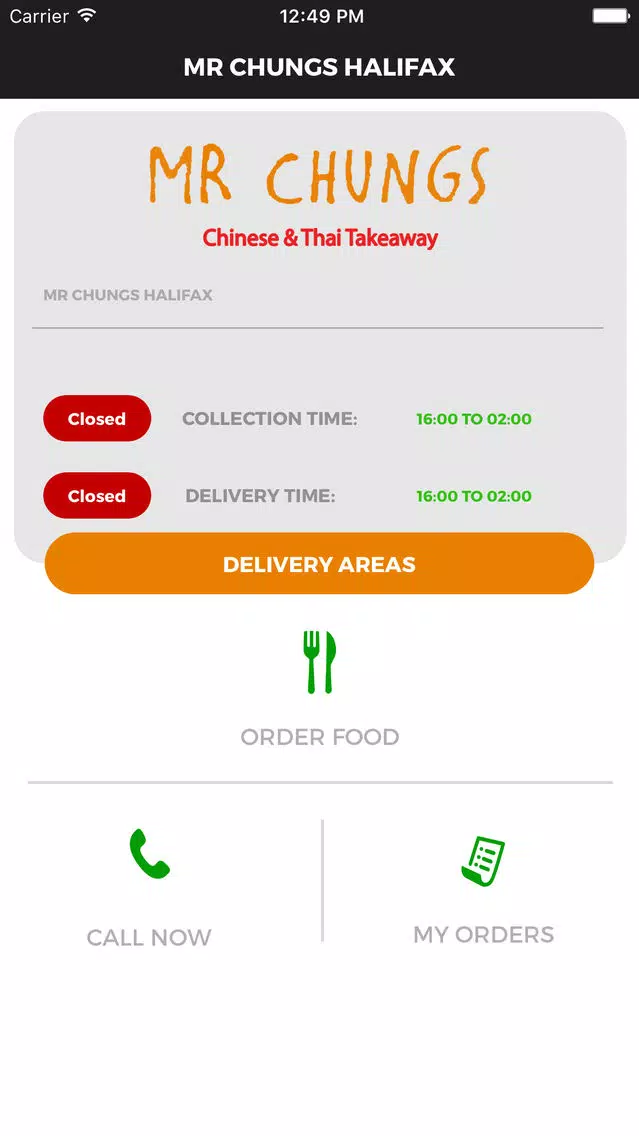
Task: Open the Delivery Areas button
Action: (320, 564)
